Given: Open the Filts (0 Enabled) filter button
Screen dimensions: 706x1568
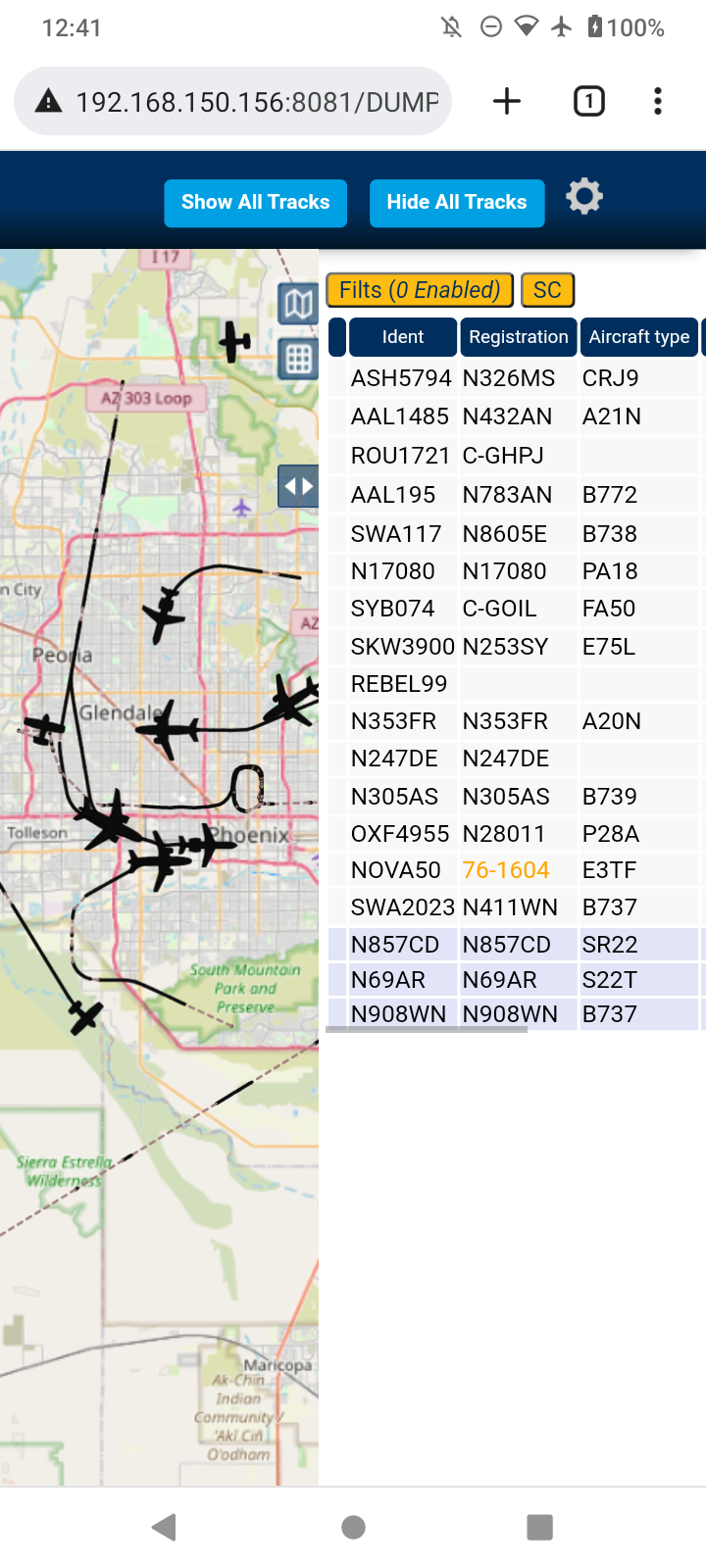Looking at the screenshot, I should [x=420, y=290].
